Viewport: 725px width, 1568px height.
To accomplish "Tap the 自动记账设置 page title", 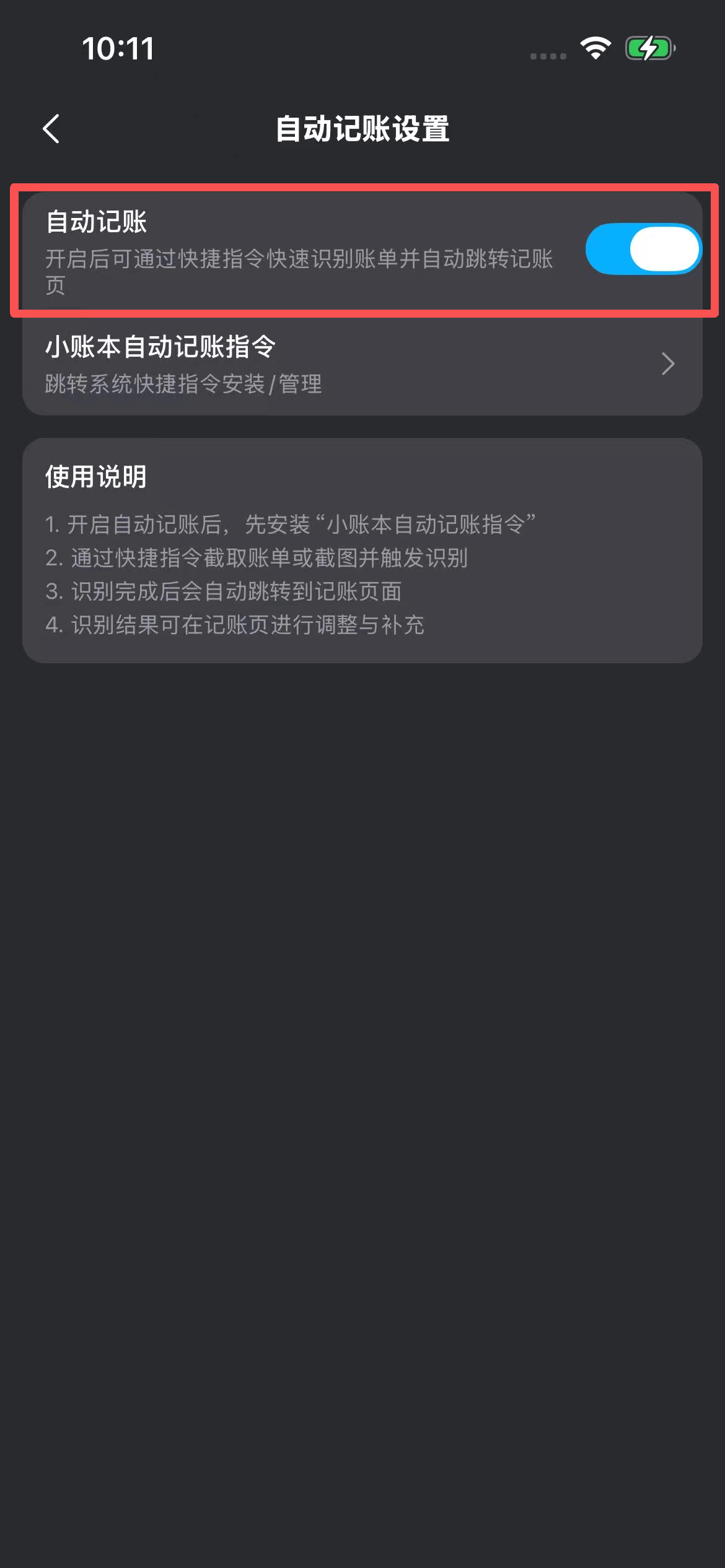I will click(x=362, y=129).
